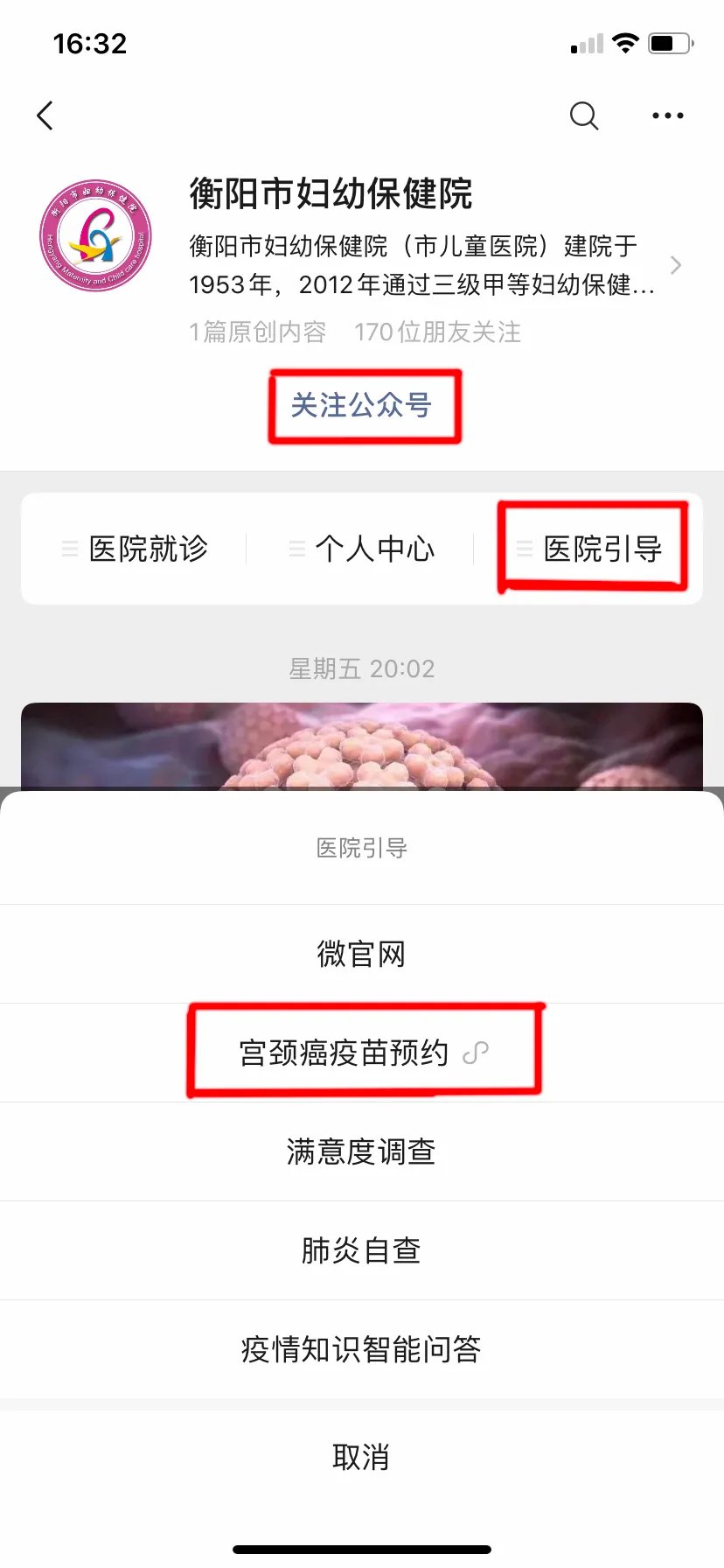Open 宫颈癌疫苗预约 link

point(361,1053)
